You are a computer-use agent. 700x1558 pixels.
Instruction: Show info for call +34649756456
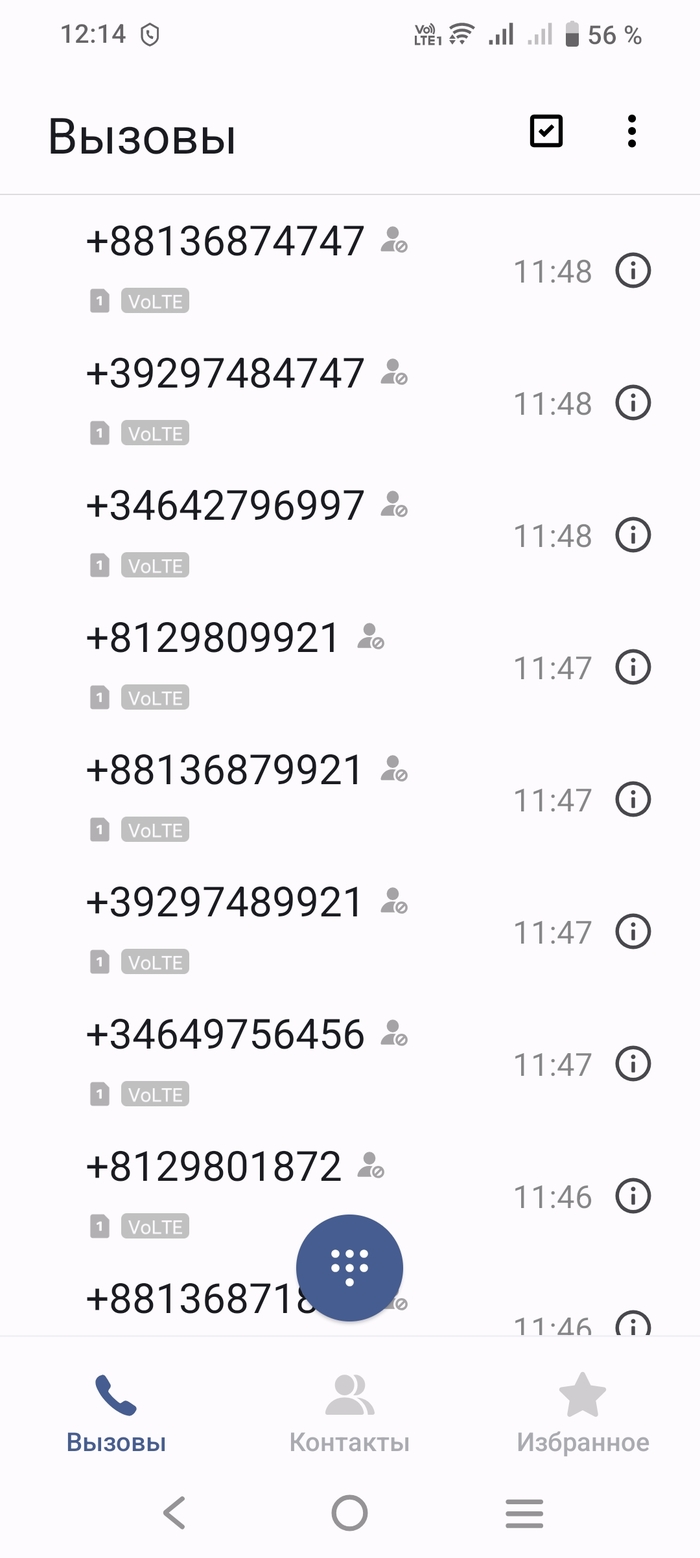coord(632,1063)
